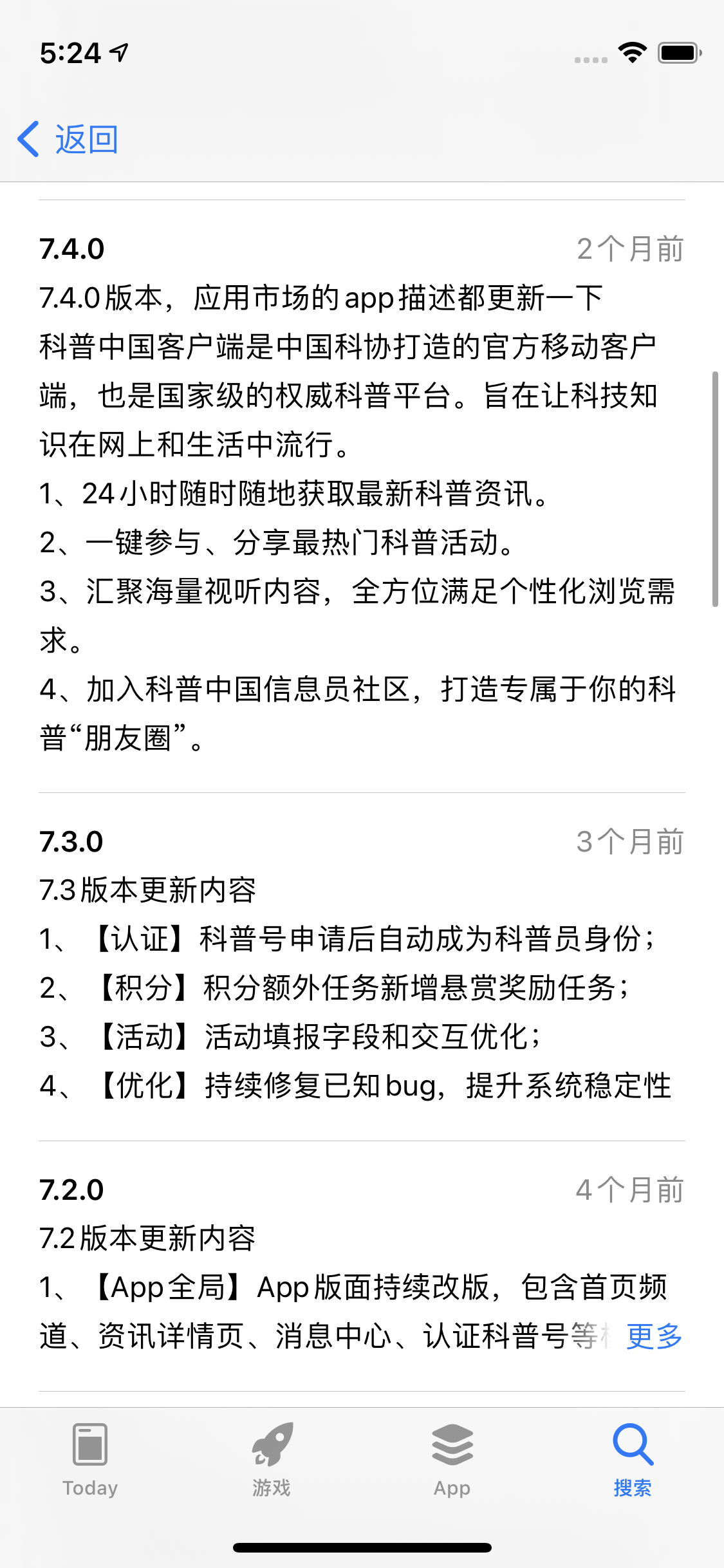Image resolution: width=724 pixels, height=1568 pixels.
Task: Switch to the Today tab
Action: (x=90, y=1460)
